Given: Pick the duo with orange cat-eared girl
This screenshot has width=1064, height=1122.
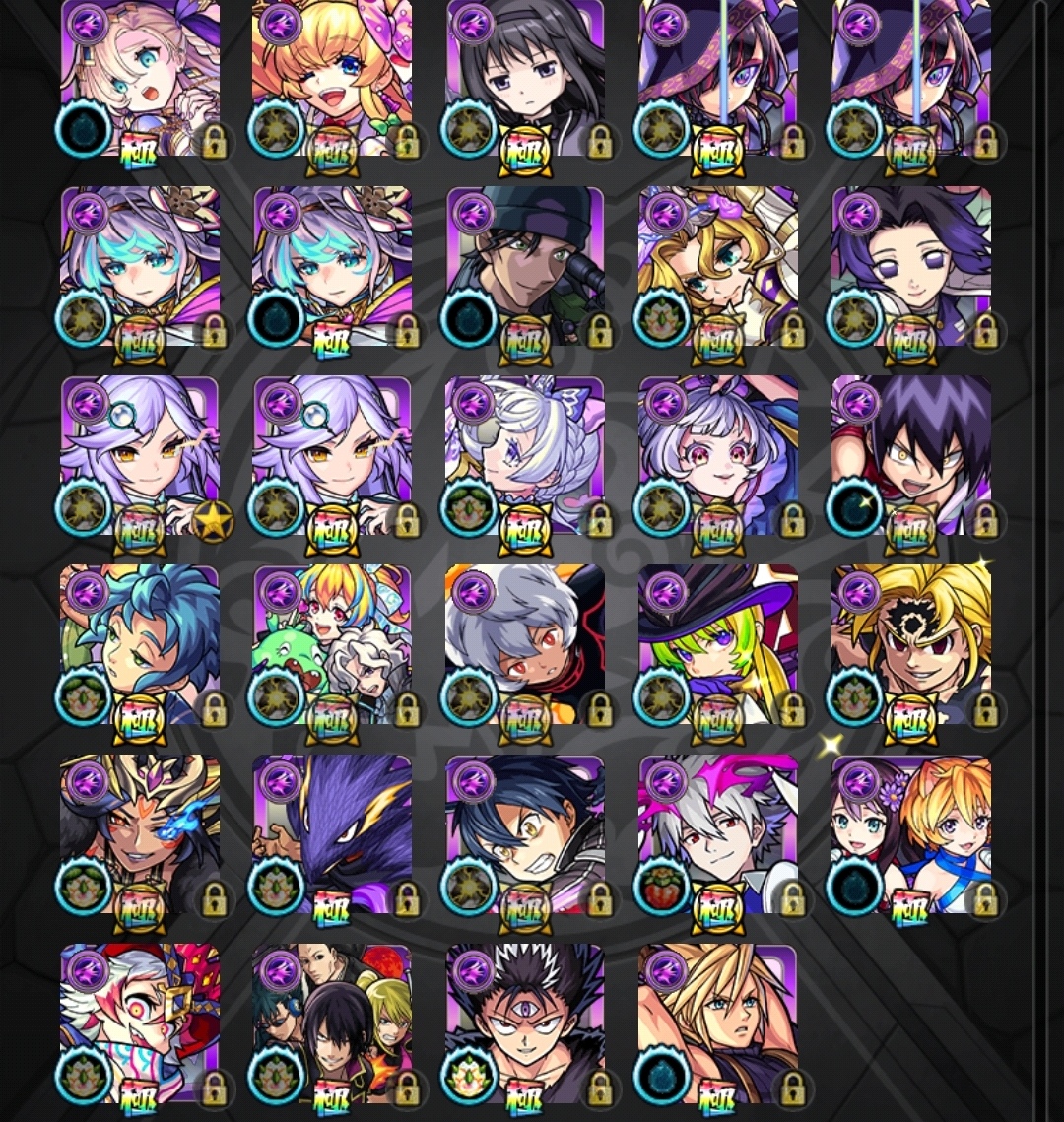Looking at the screenshot, I should [x=911, y=832].
